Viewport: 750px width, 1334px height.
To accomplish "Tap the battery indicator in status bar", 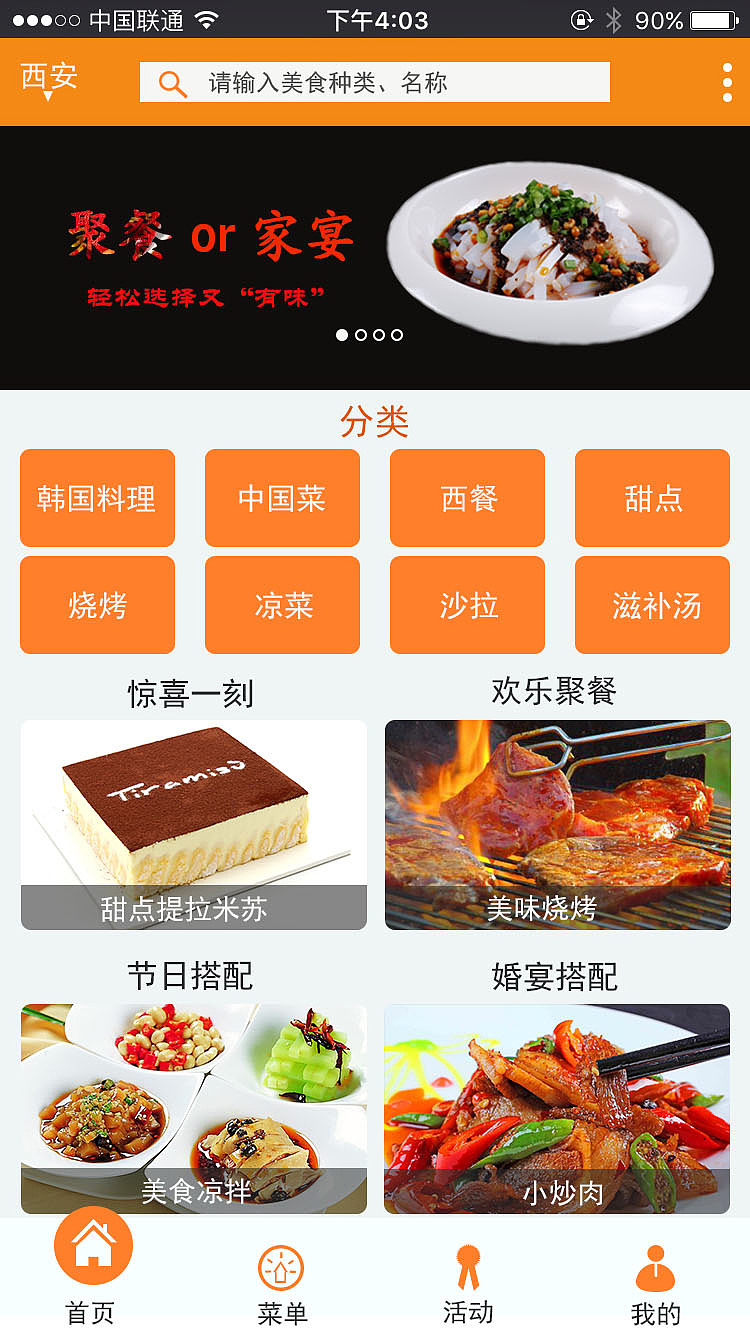I will point(712,18).
